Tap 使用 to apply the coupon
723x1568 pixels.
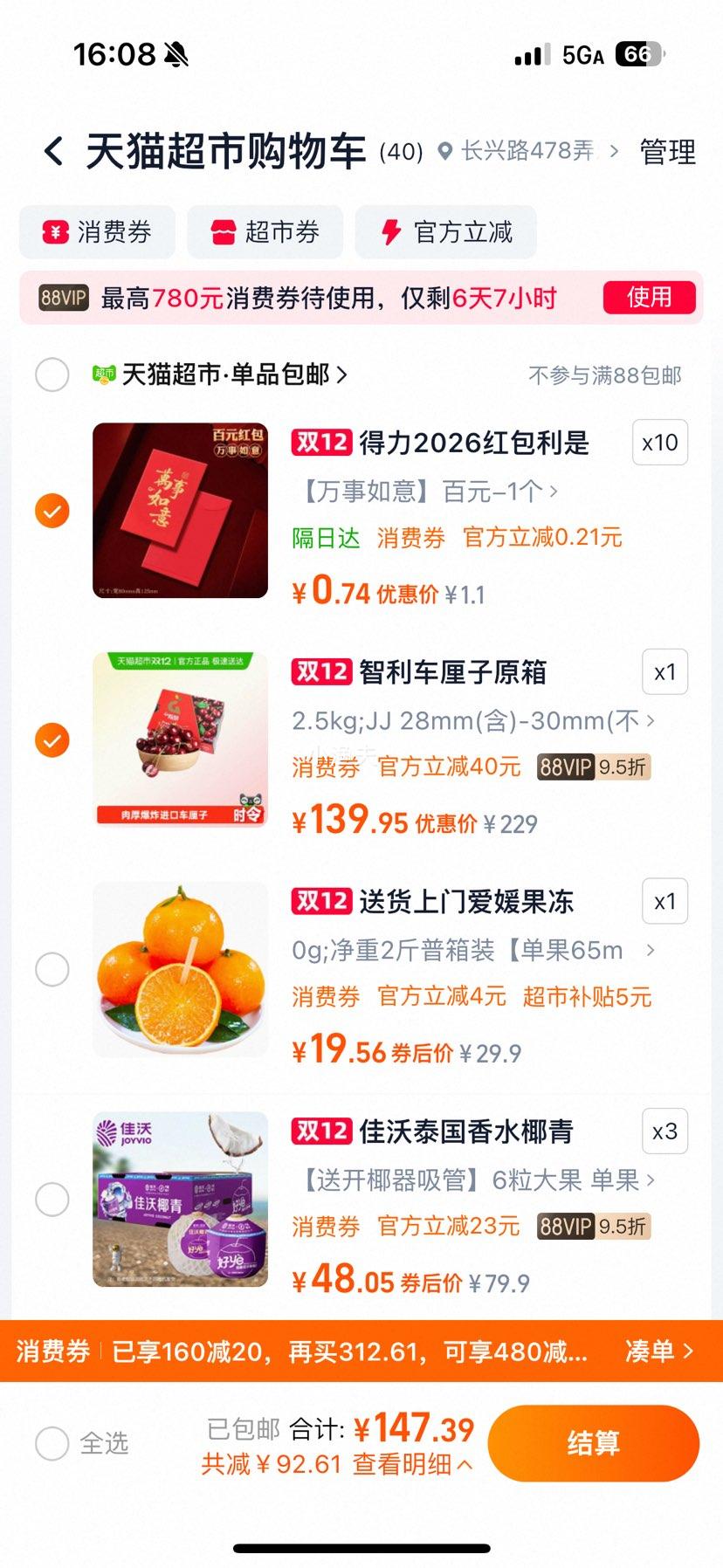tap(649, 297)
